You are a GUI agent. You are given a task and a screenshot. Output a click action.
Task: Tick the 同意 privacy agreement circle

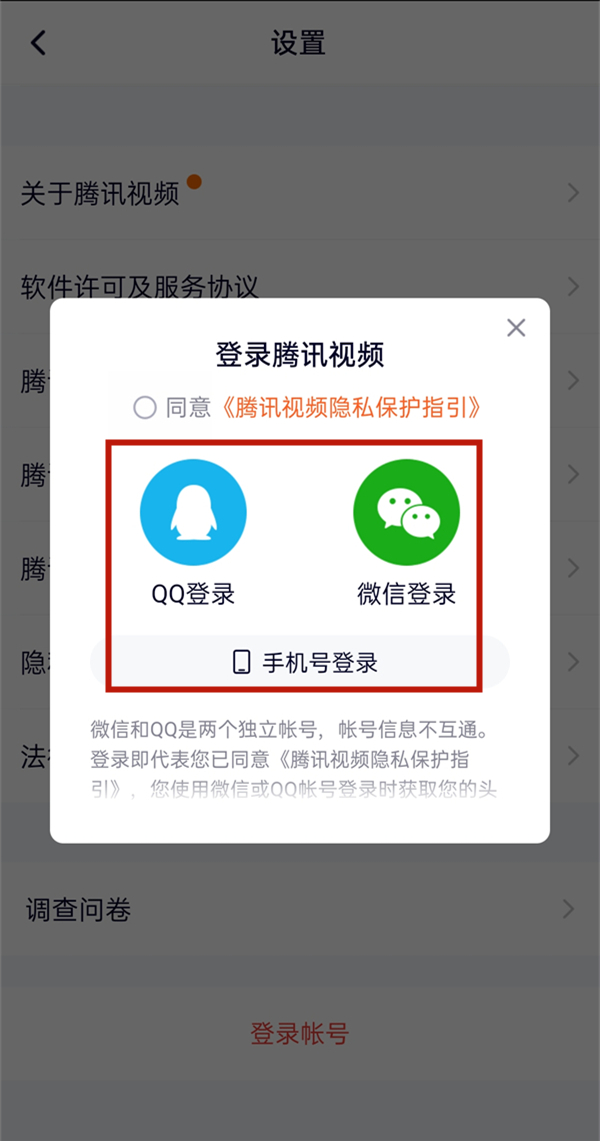(x=145, y=407)
